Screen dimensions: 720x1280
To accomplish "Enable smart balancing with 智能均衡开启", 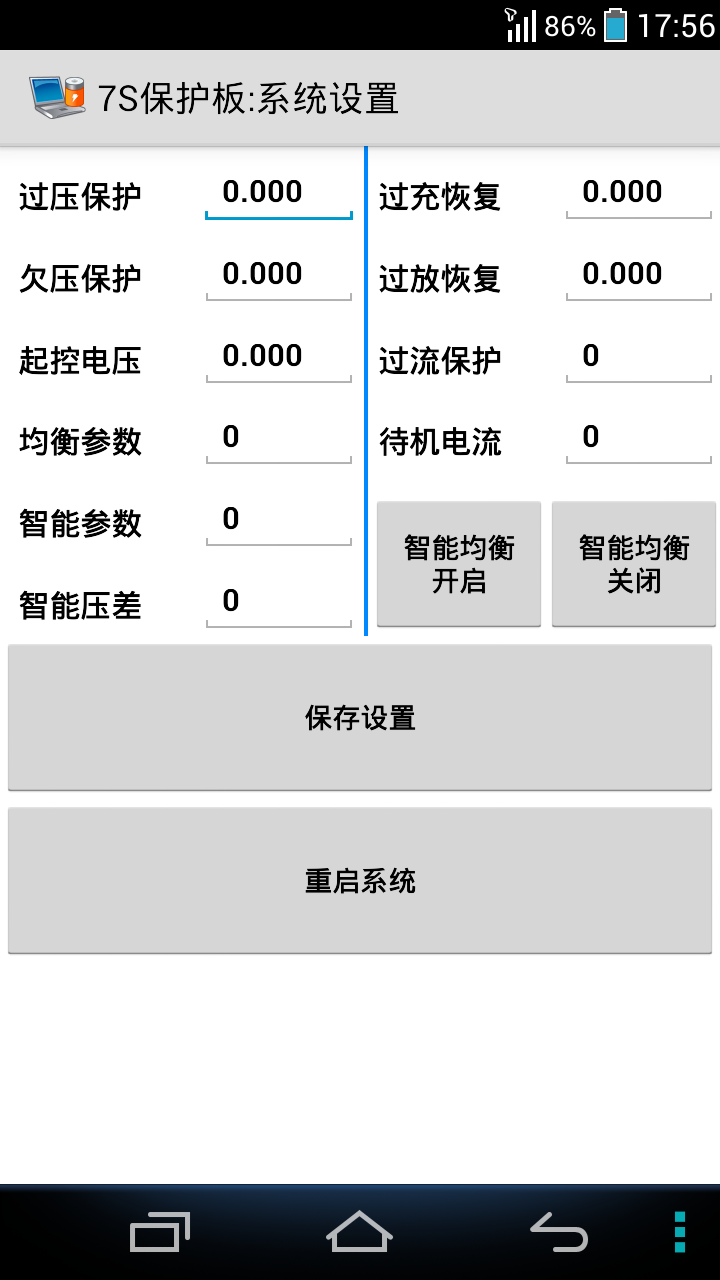I will 459,564.
